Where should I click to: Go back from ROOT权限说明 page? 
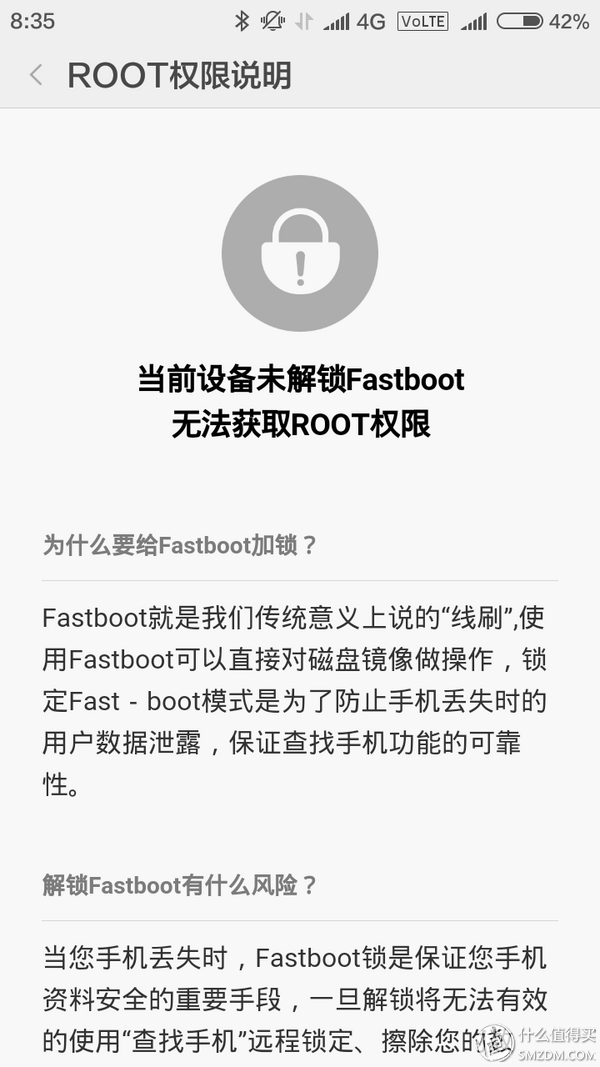tap(36, 75)
